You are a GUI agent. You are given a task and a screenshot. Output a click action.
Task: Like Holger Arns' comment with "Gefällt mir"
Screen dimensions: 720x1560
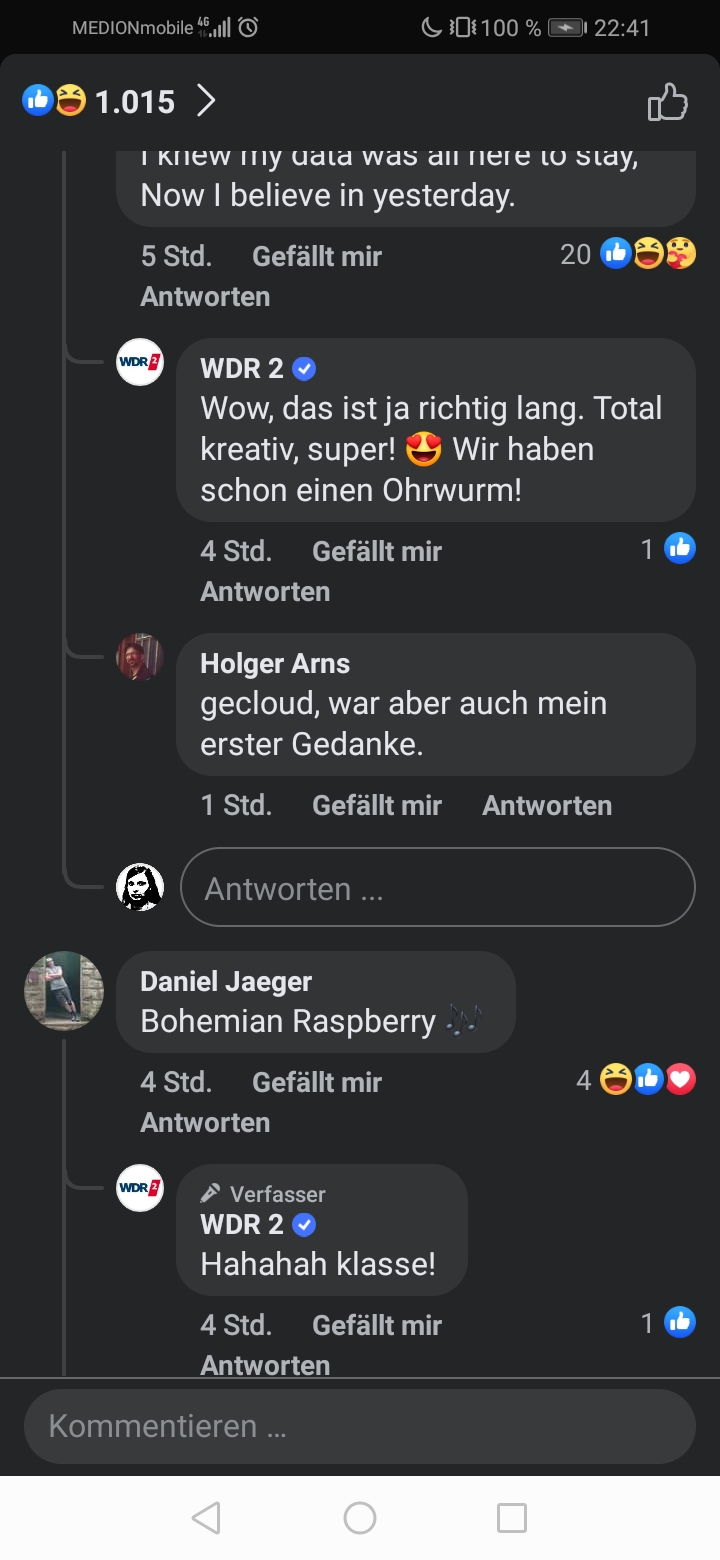376,805
